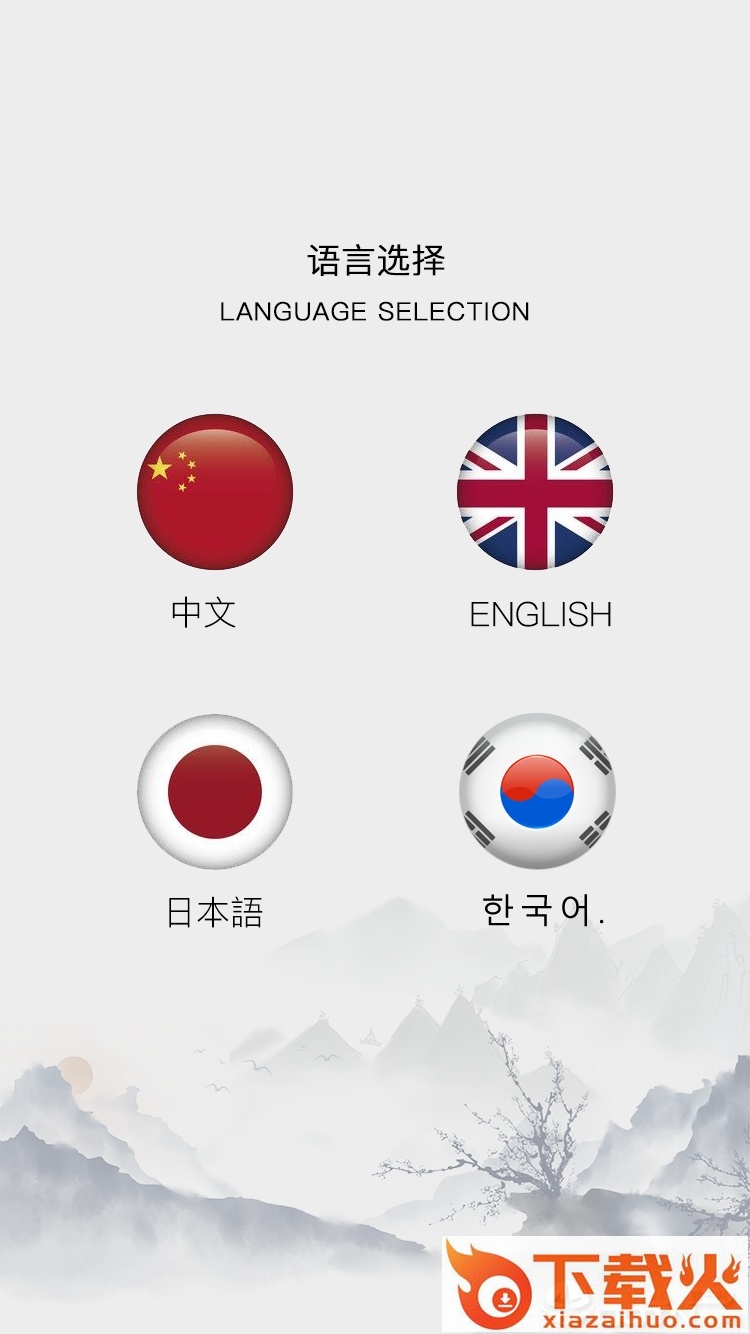Select 한국어 with the Korea flag
The height and width of the screenshot is (1334, 750).
point(537,791)
